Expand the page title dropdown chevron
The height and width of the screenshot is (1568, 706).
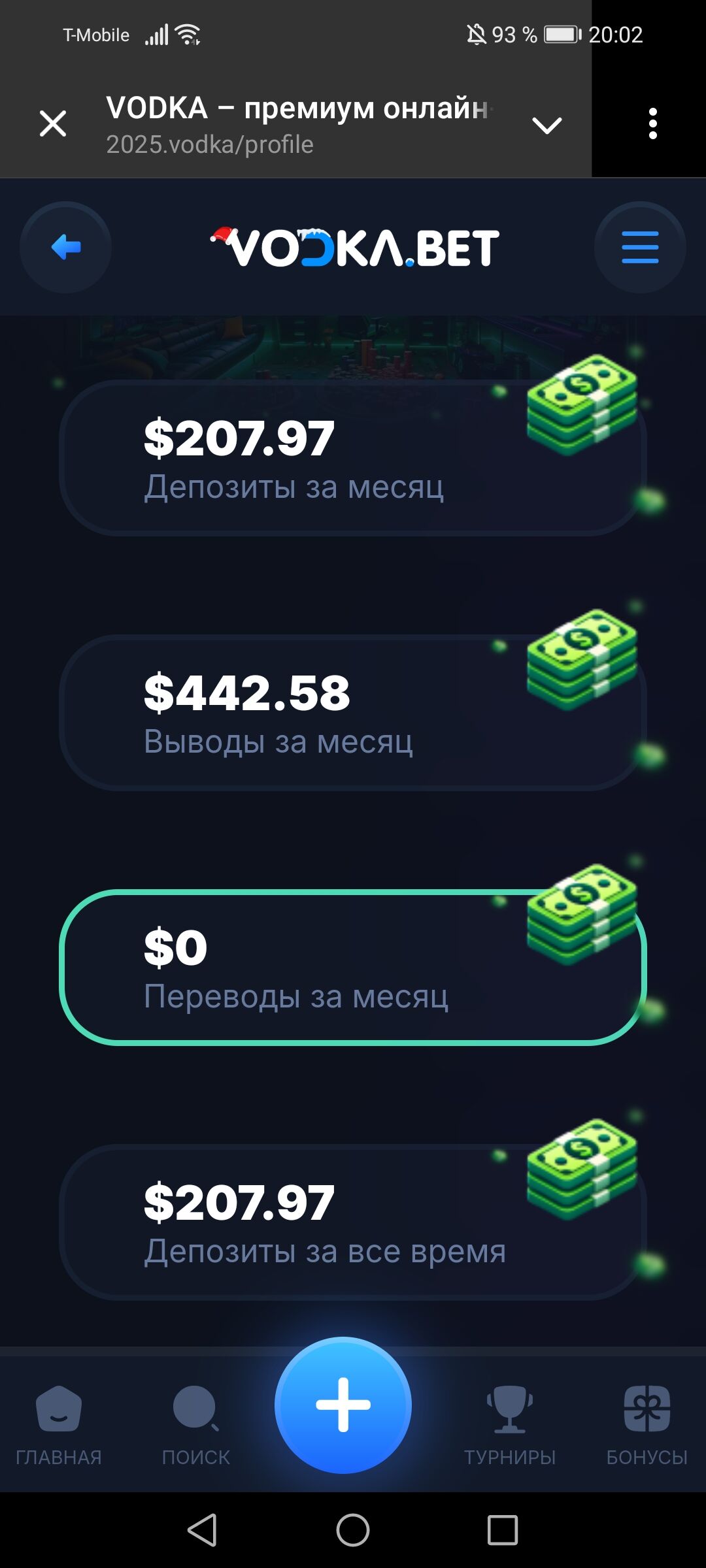546,125
